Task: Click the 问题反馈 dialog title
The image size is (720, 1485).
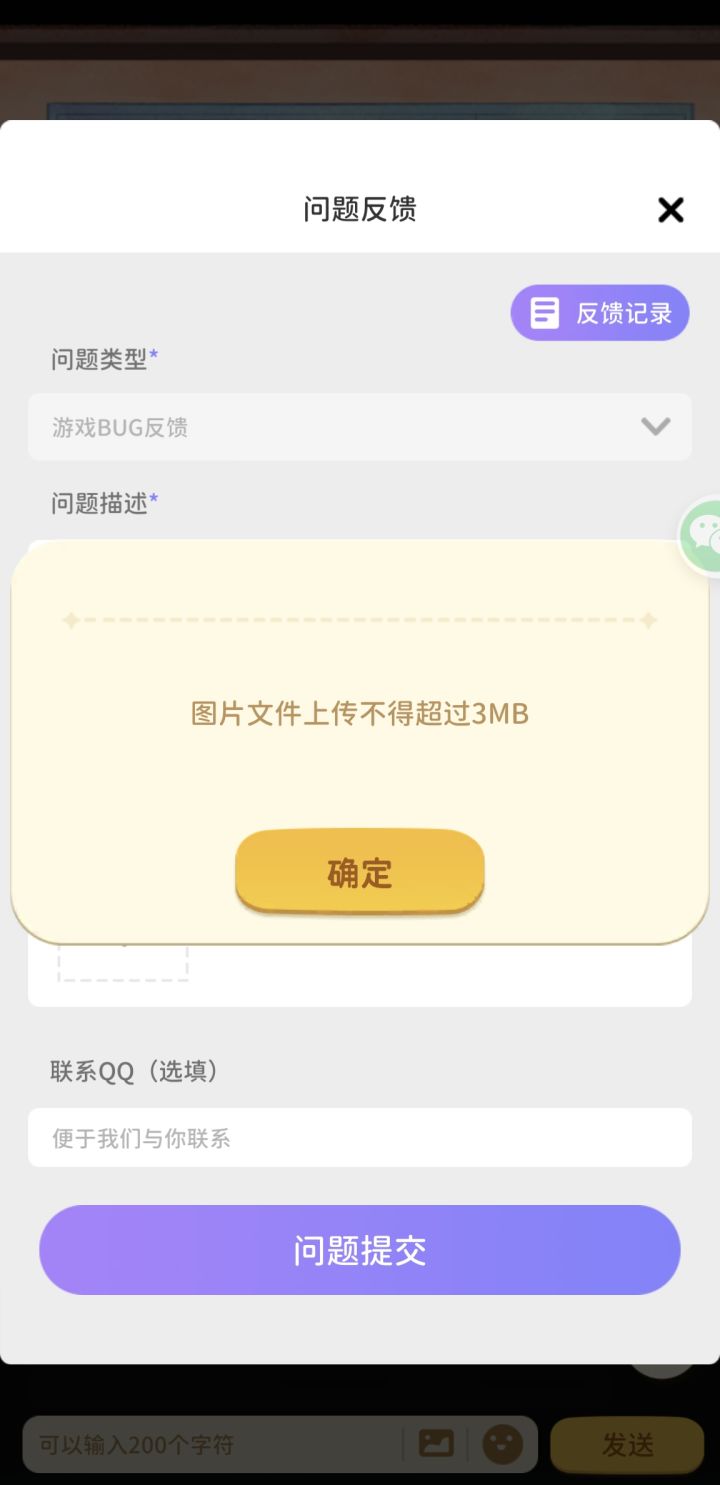Action: point(360,210)
